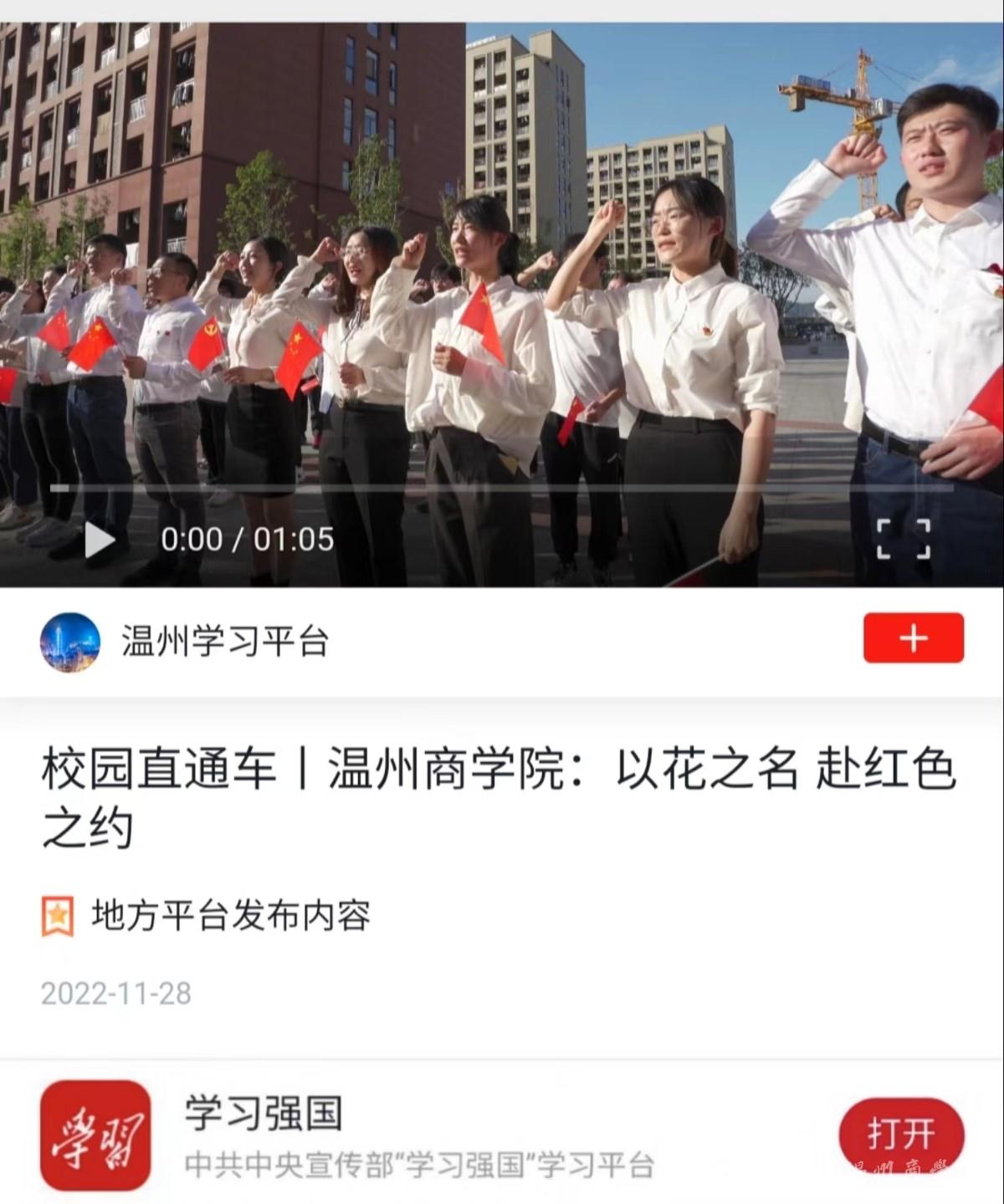Seek along the video progress bar

tap(500, 488)
